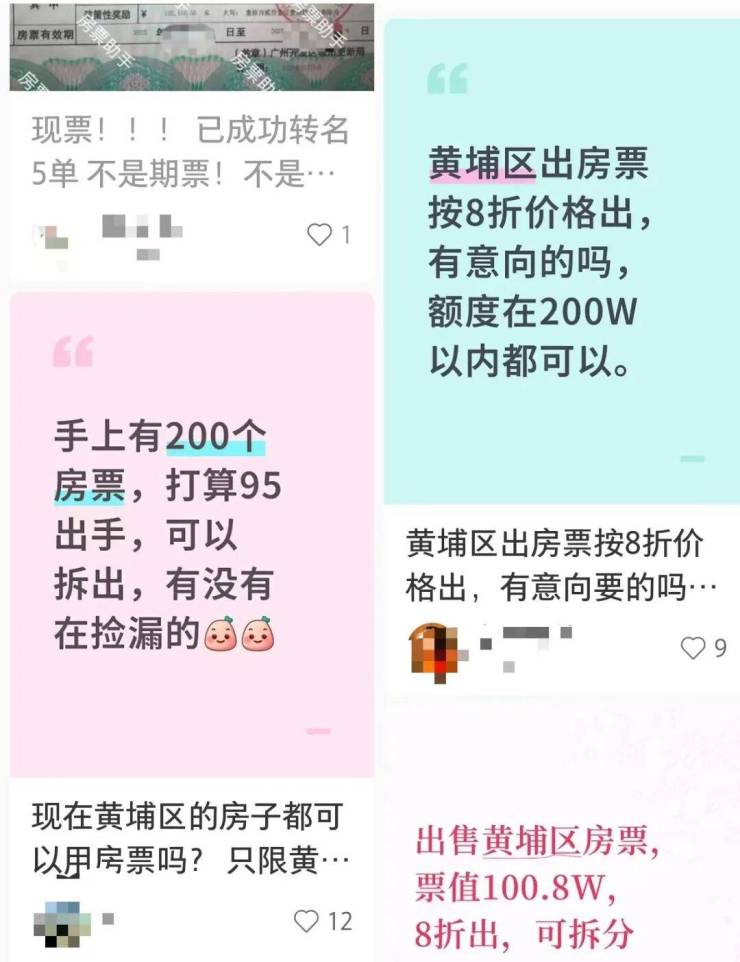Like the post 现在黄埔区的房子都可以用房票吗
This screenshot has height=962, width=740.
[x=306, y=921]
